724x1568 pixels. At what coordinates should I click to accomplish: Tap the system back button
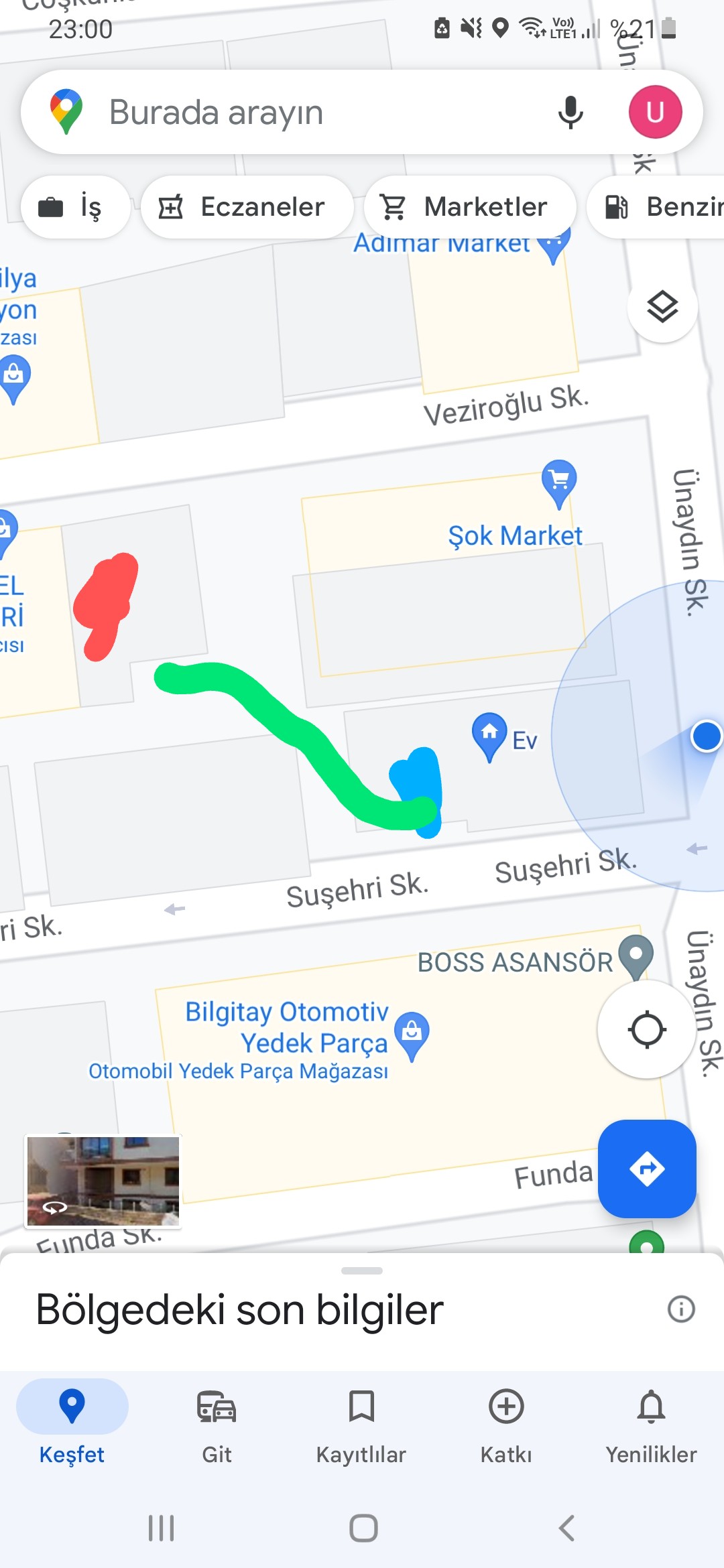566,1528
